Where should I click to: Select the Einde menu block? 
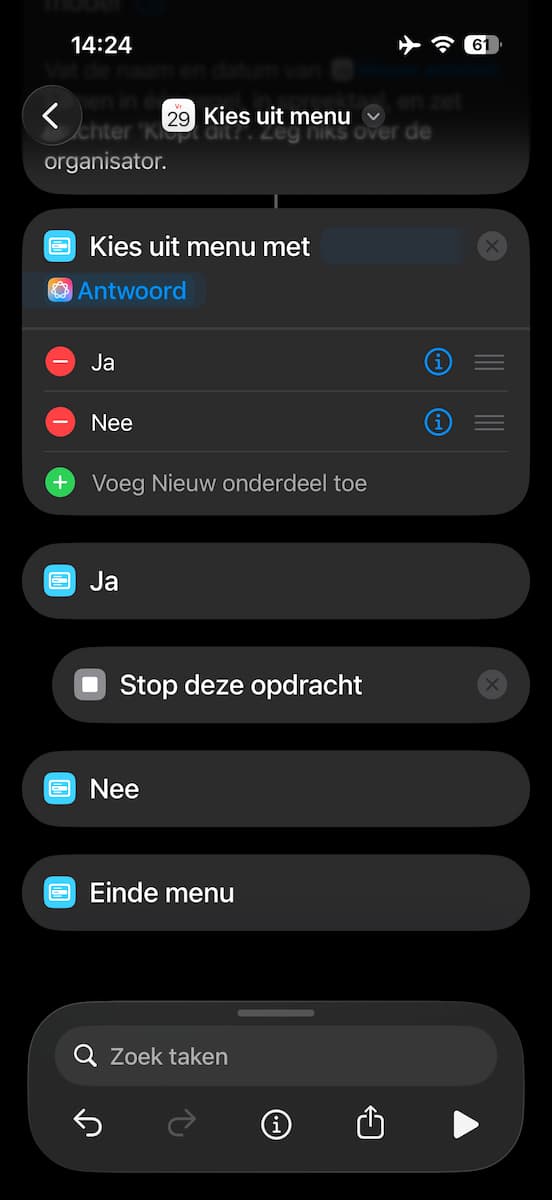pyautogui.click(x=276, y=893)
